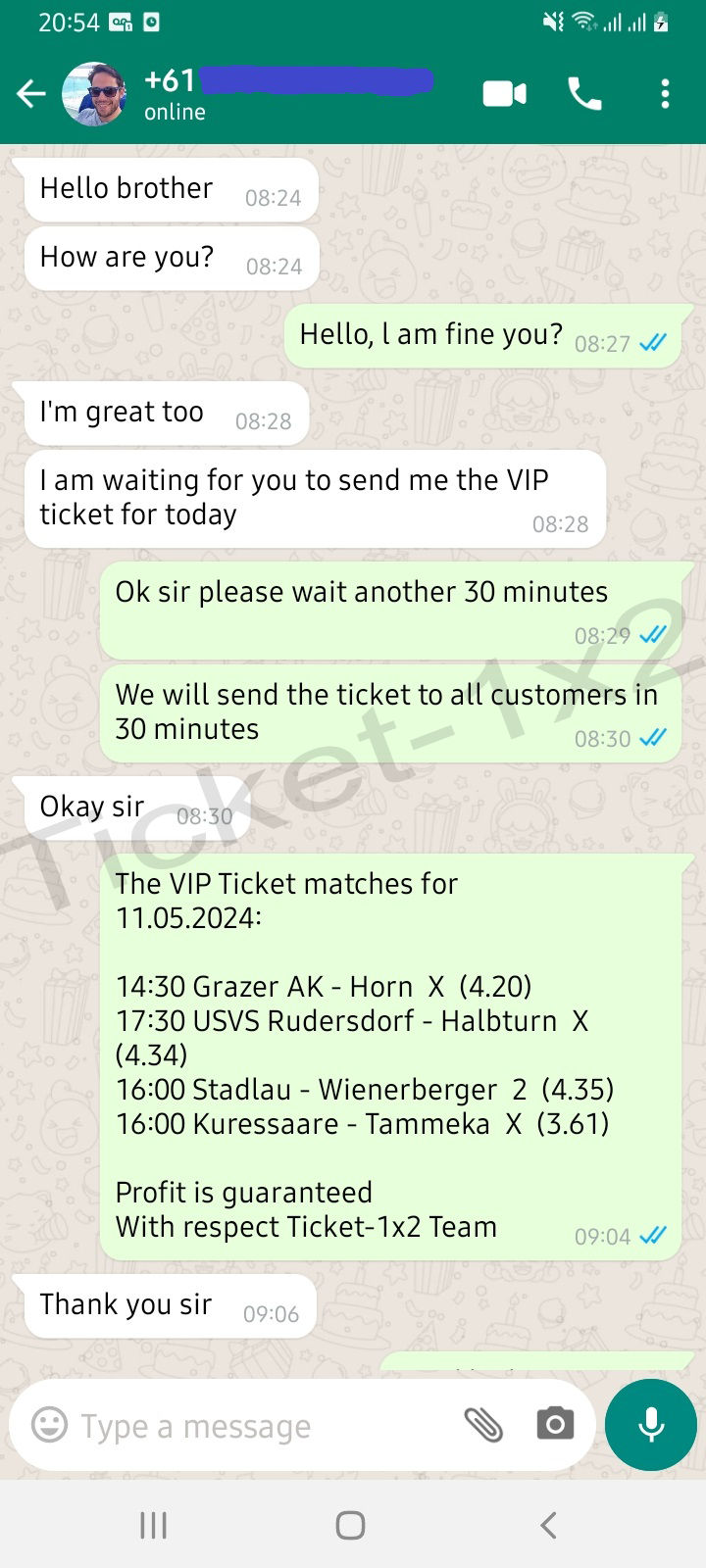This screenshot has width=706, height=1568.
Task: Open the contact's profile photo
Action: point(94,94)
